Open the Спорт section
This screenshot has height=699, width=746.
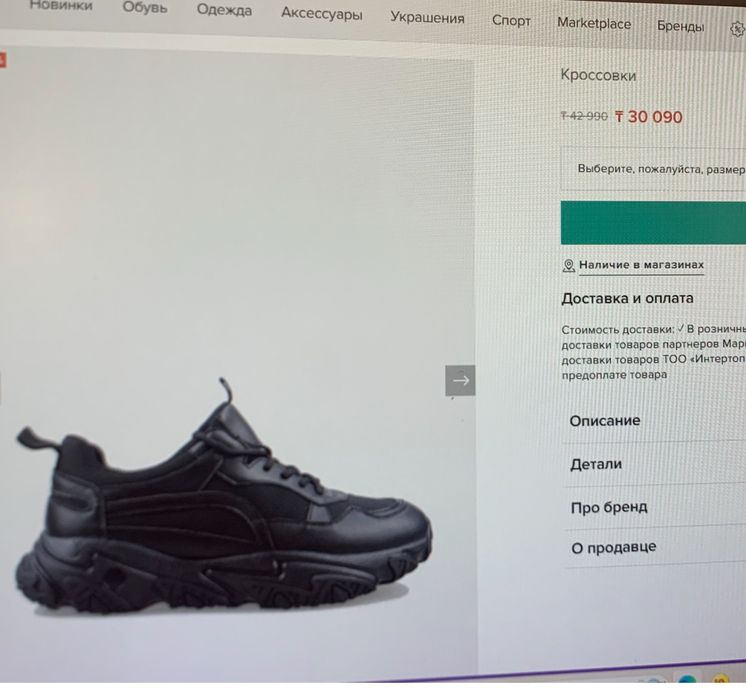tap(511, 21)
